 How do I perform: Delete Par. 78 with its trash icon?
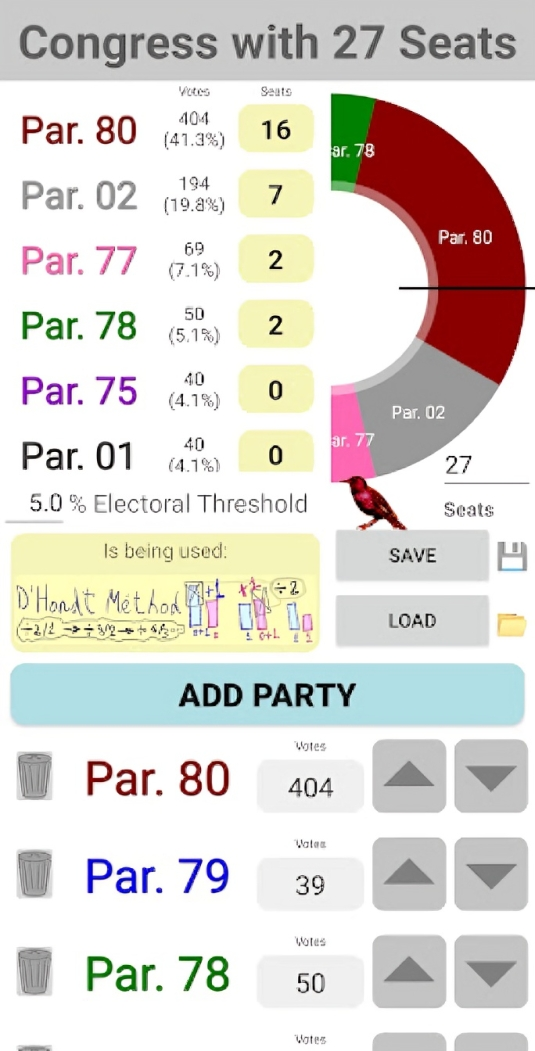(x=34, y=972)
